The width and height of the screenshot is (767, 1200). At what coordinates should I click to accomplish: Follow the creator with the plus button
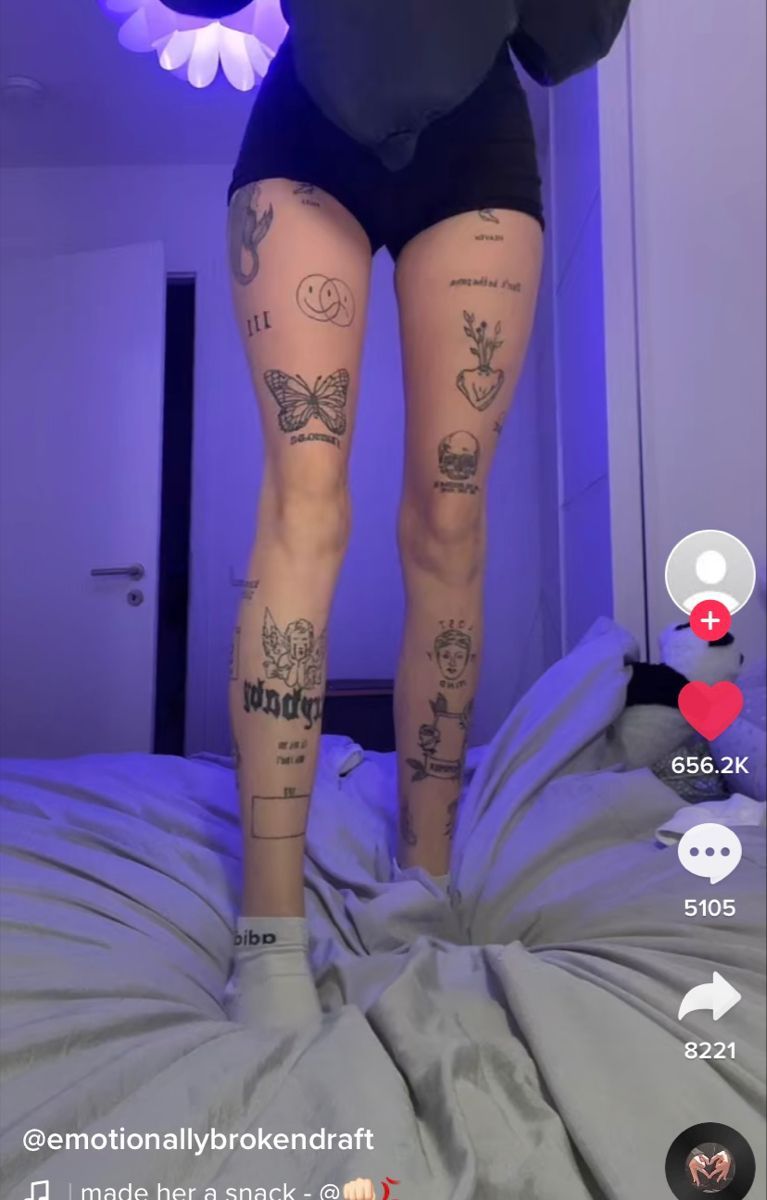[x=710, y=621]
